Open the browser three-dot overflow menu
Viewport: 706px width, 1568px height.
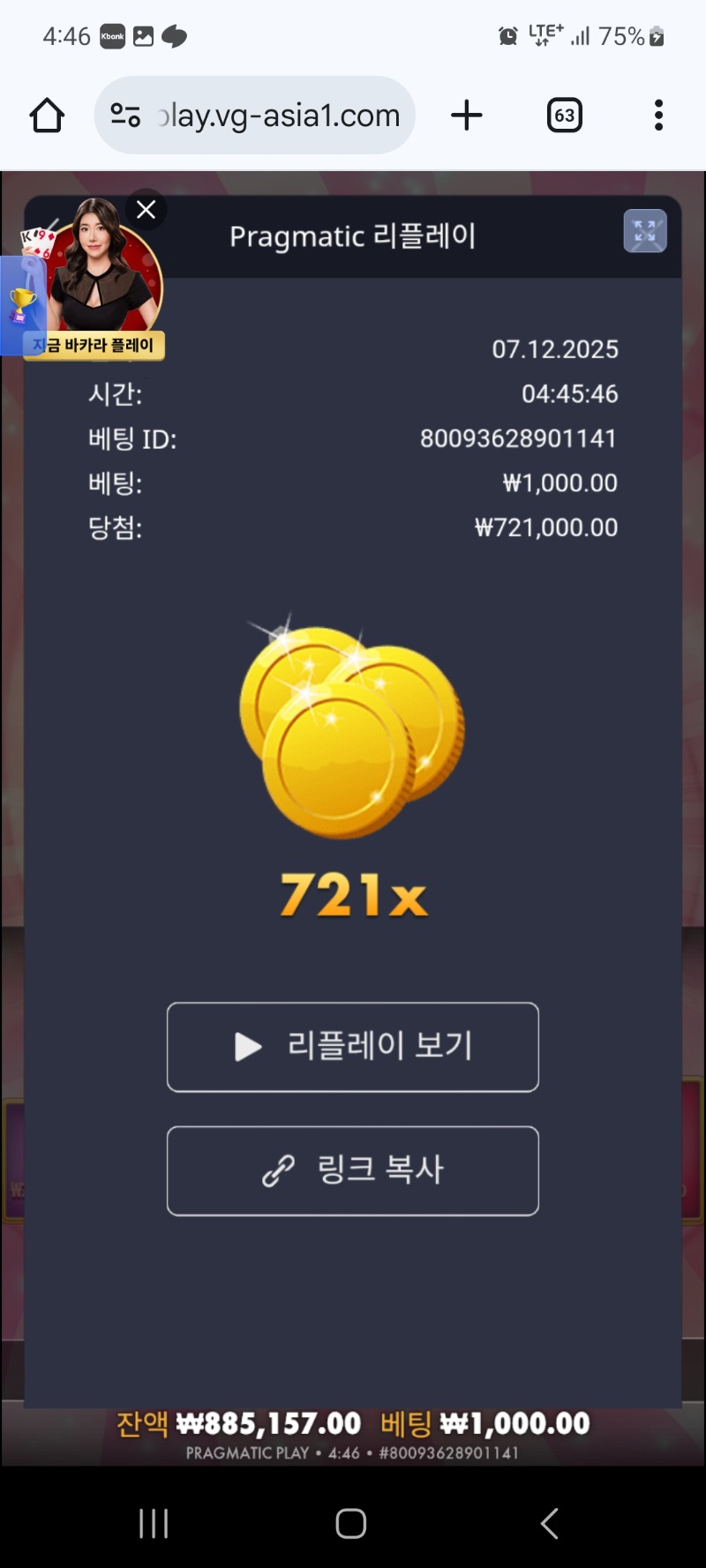pyautogui.click(x=658, y=115)
